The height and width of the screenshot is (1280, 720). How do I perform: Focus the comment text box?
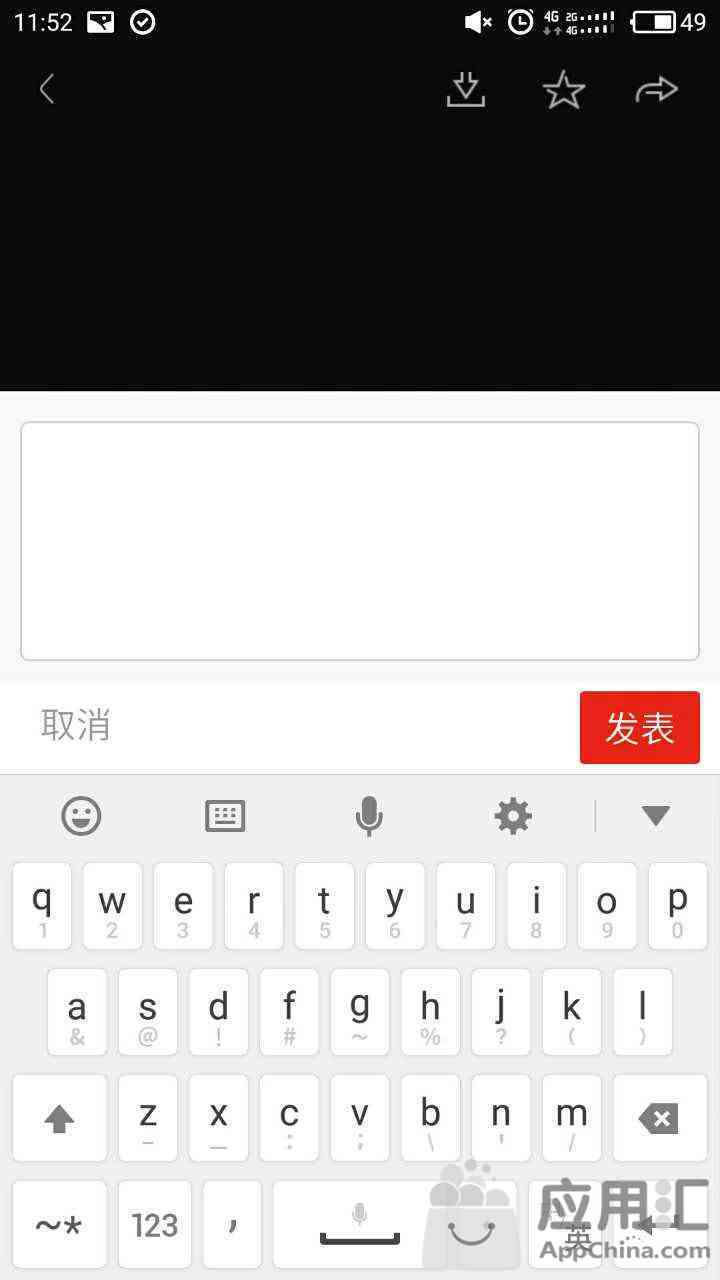click(x=360, y=541)
